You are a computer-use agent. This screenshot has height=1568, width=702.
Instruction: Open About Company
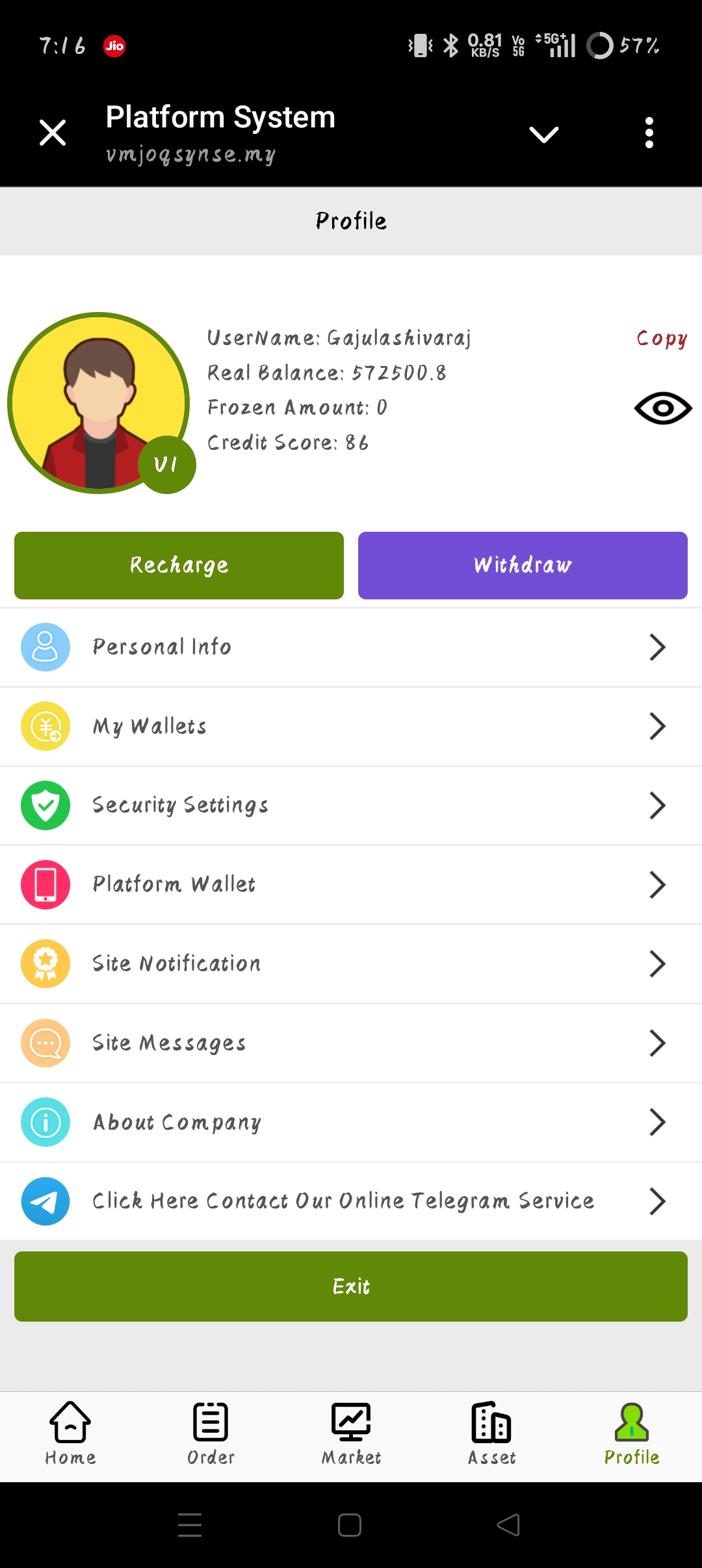351,1123
